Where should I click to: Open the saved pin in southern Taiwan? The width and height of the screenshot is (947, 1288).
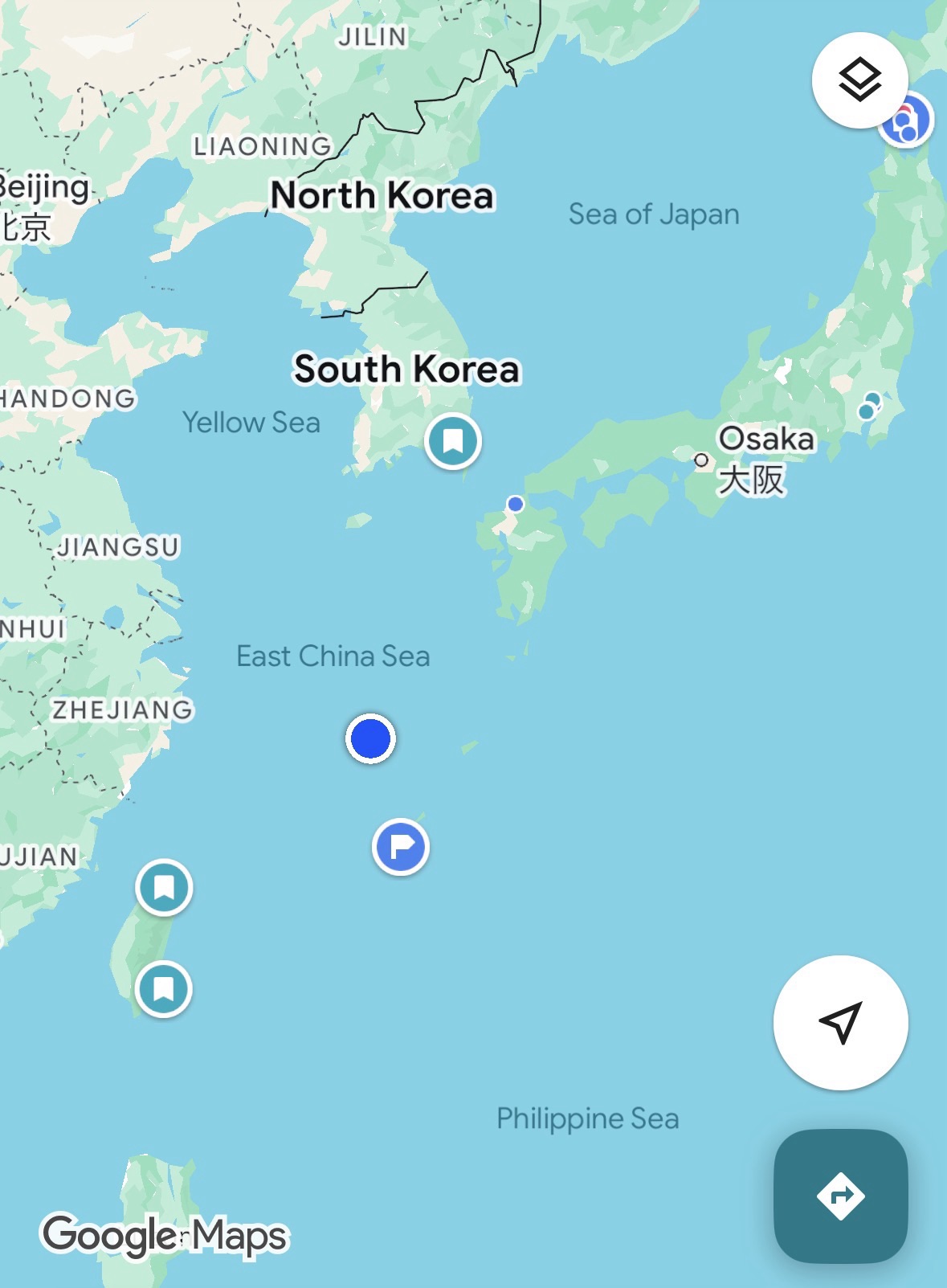tap(164, 988)
